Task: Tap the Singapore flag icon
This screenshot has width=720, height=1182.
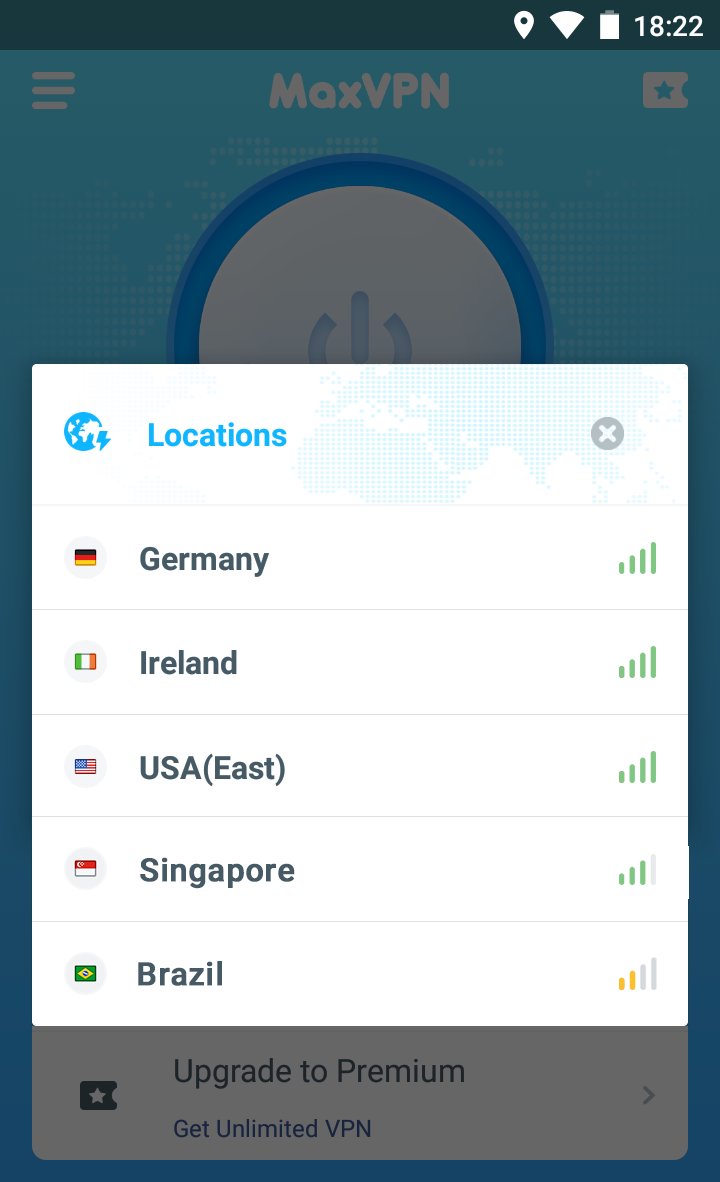Action: click(85, 868)
